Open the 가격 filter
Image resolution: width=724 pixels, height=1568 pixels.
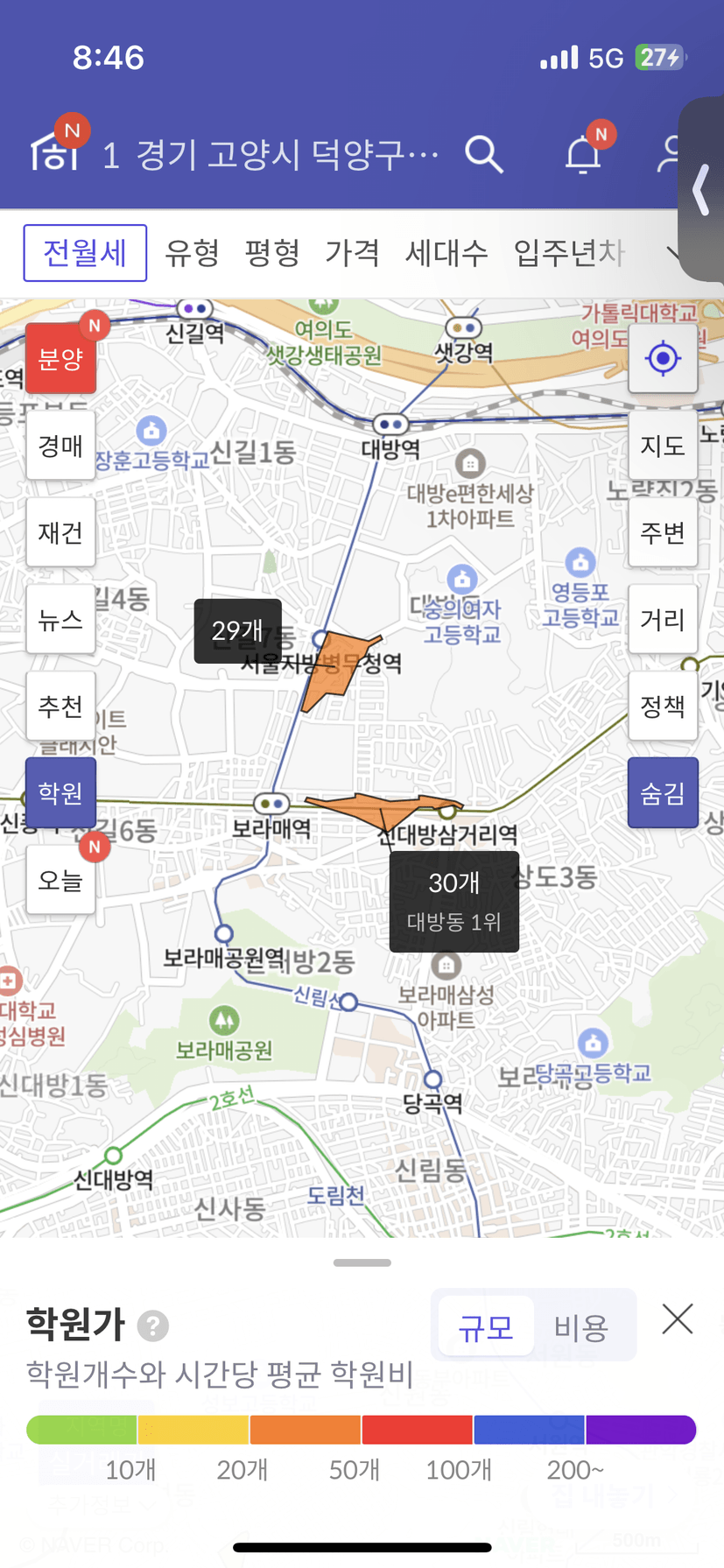click(353, 253)
